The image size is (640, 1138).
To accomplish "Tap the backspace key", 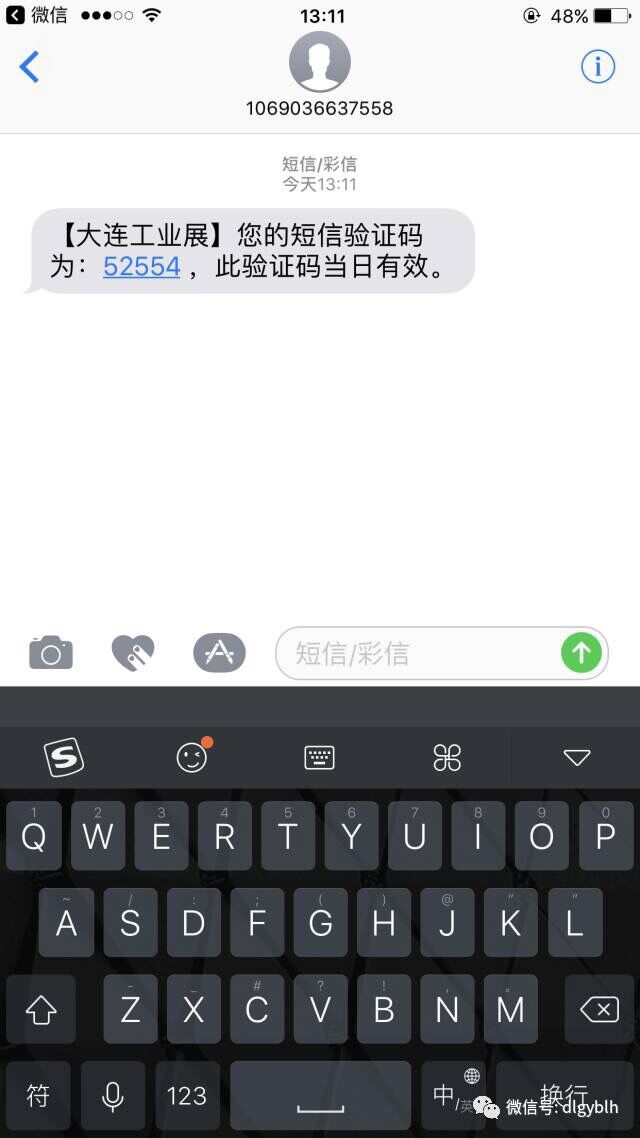I will pyautogui.click(x=599, y=1010).
